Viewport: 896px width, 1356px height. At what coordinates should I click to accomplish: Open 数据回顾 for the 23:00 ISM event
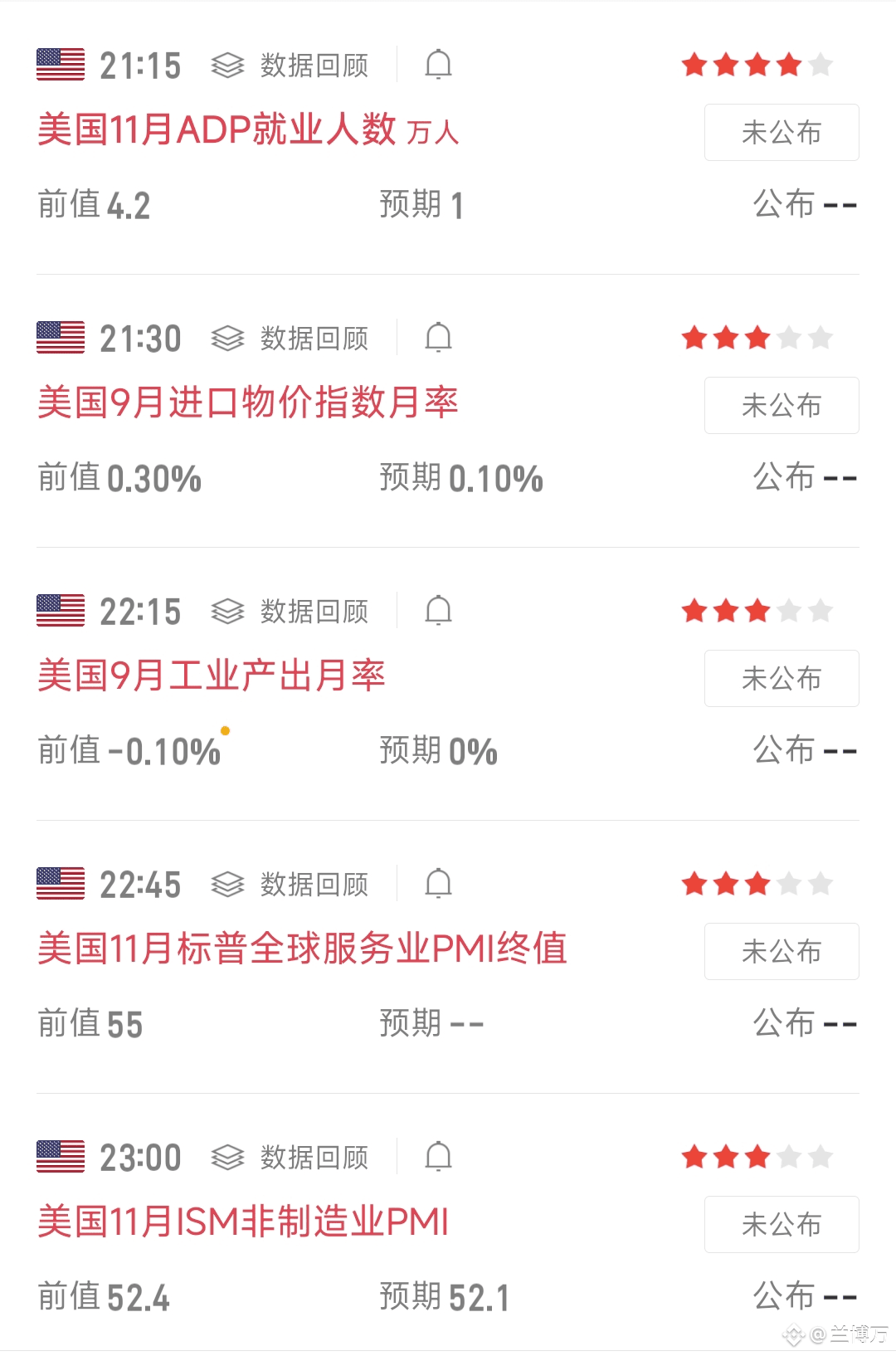290,1158
